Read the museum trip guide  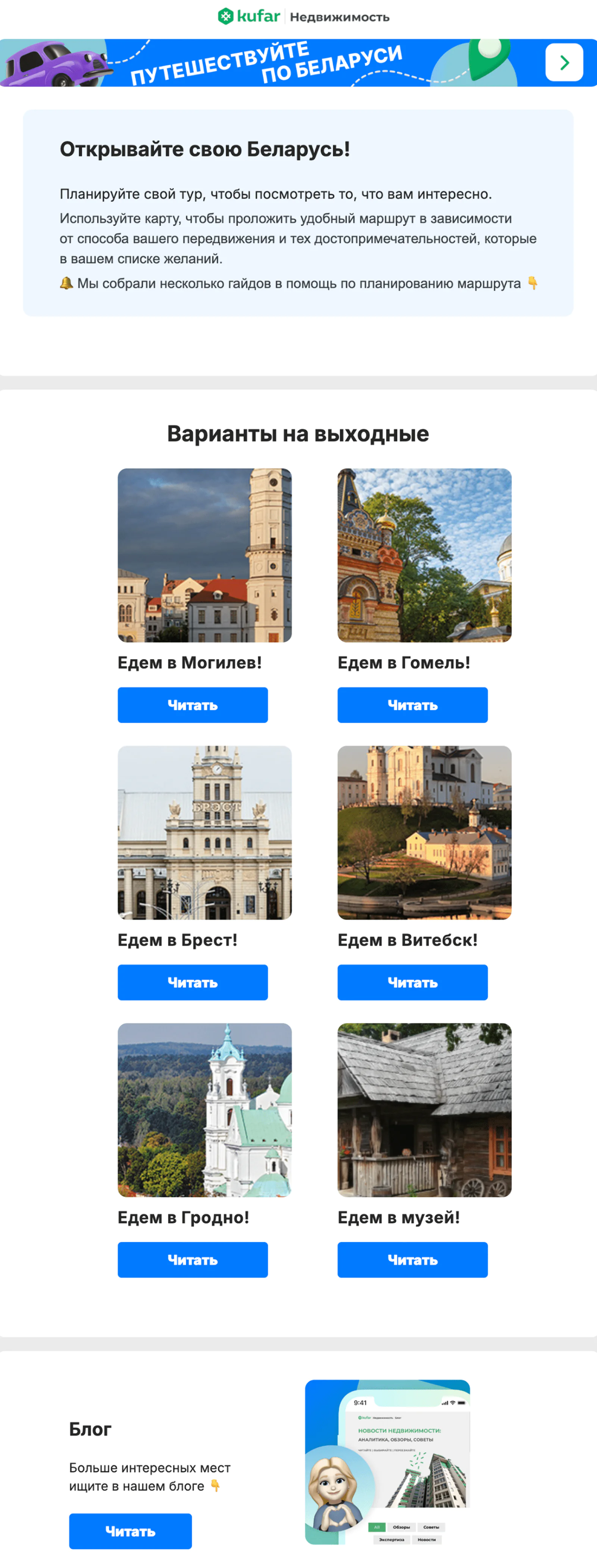pyautogui.click(x=412, y=1260)
